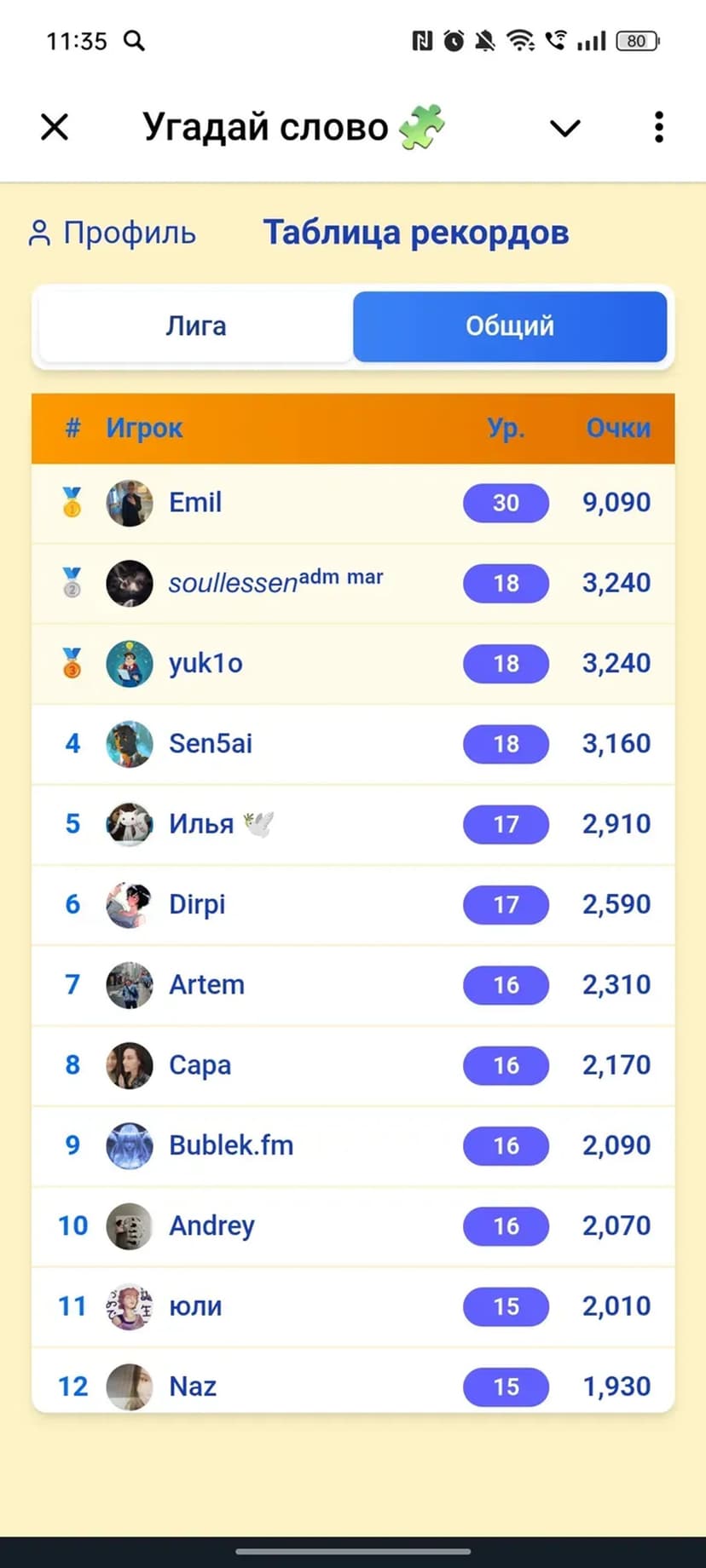The width and height of the screenshot is (706, 1568).
Task: Open the three-dot overflow menu
Action: (x=658, y=128)
